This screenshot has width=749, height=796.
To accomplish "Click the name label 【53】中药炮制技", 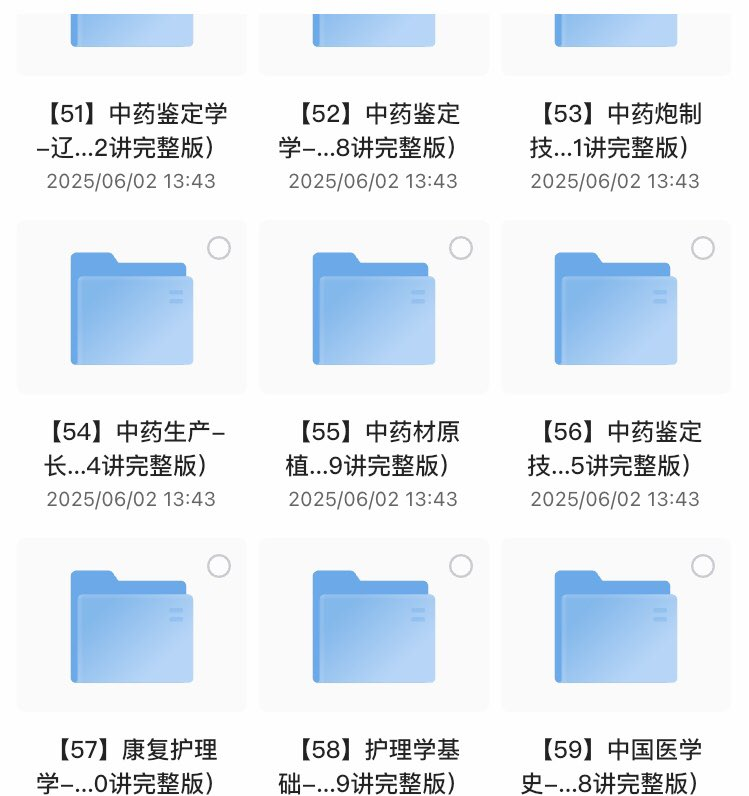I will 616,130.
